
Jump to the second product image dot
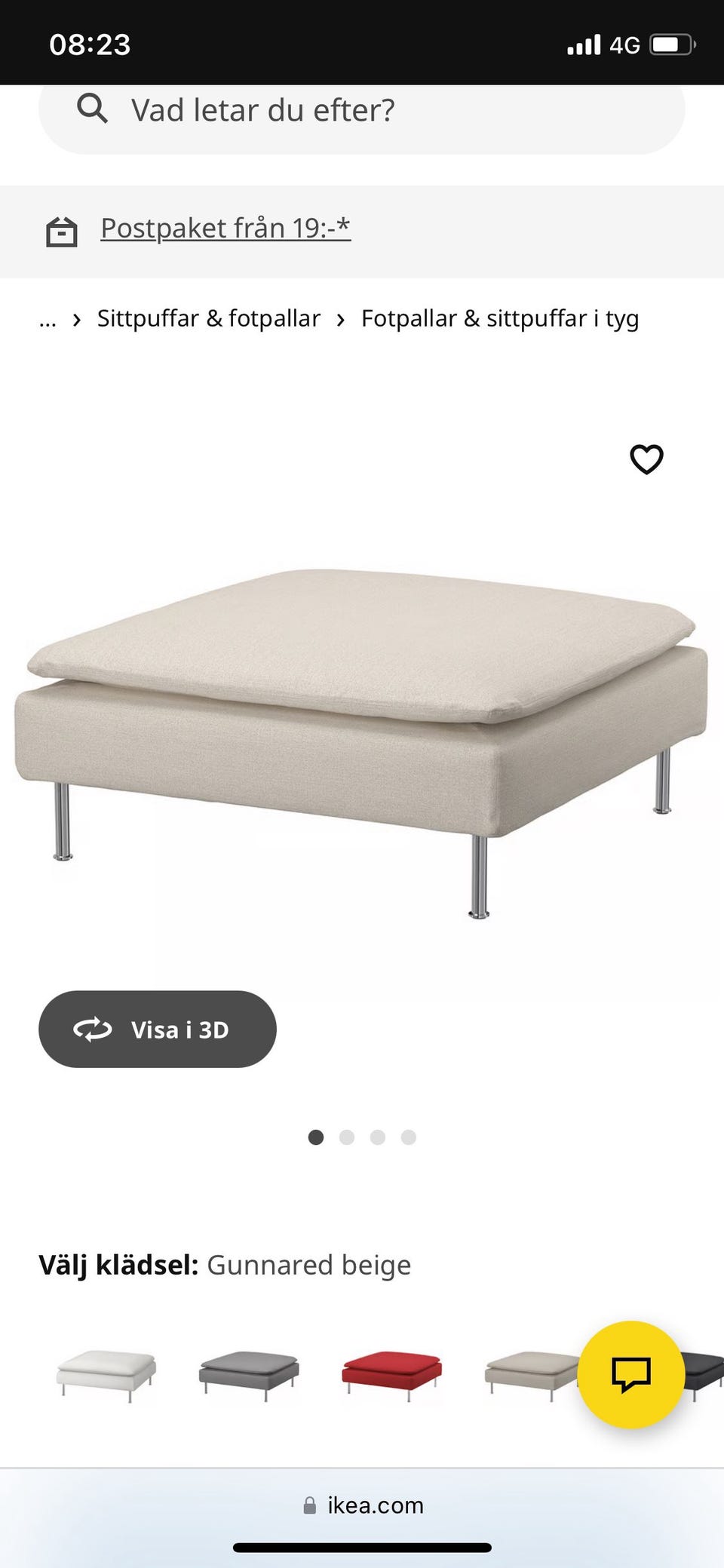[x=347, y=1137]
